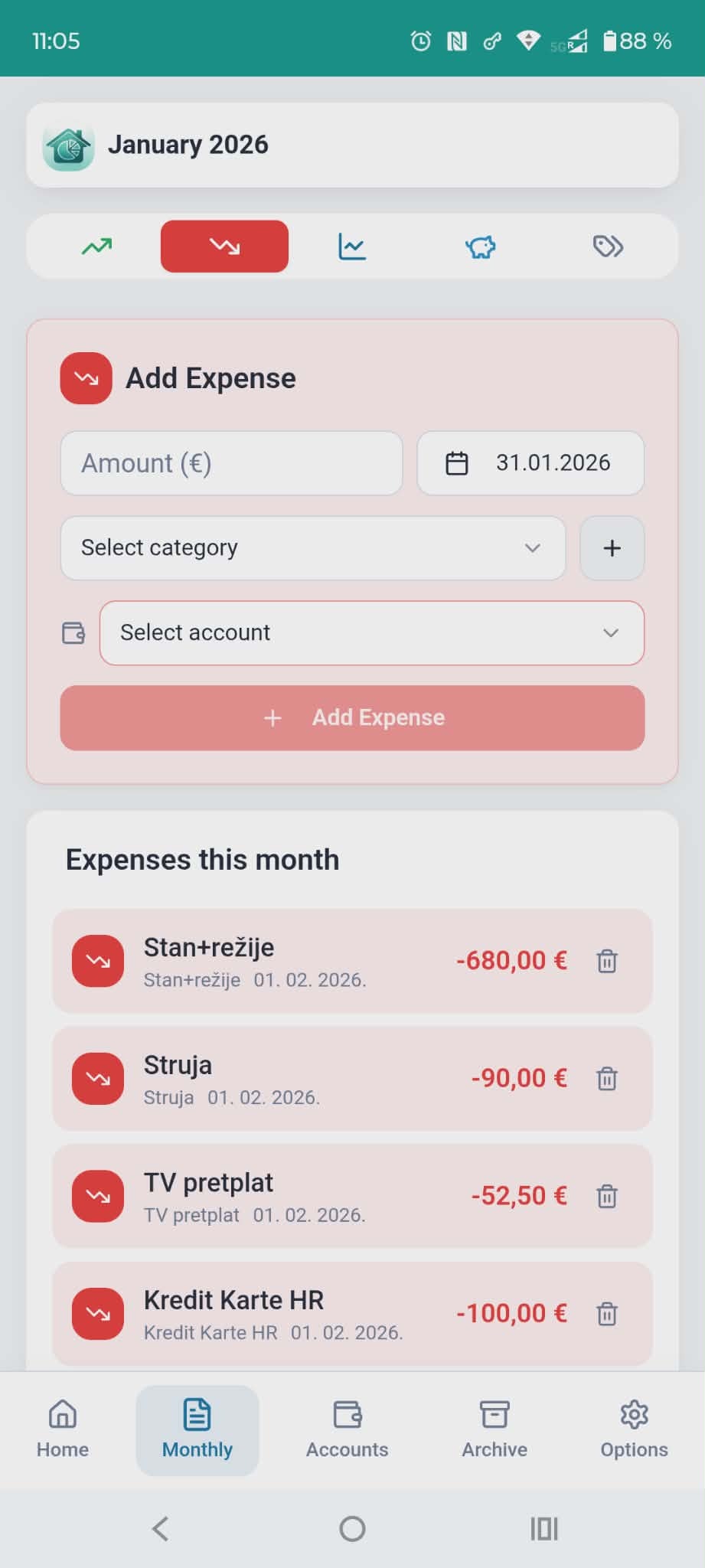Click the wallet icon beside Select account
The image size is (705, 1568).
(x=73, y=633)
